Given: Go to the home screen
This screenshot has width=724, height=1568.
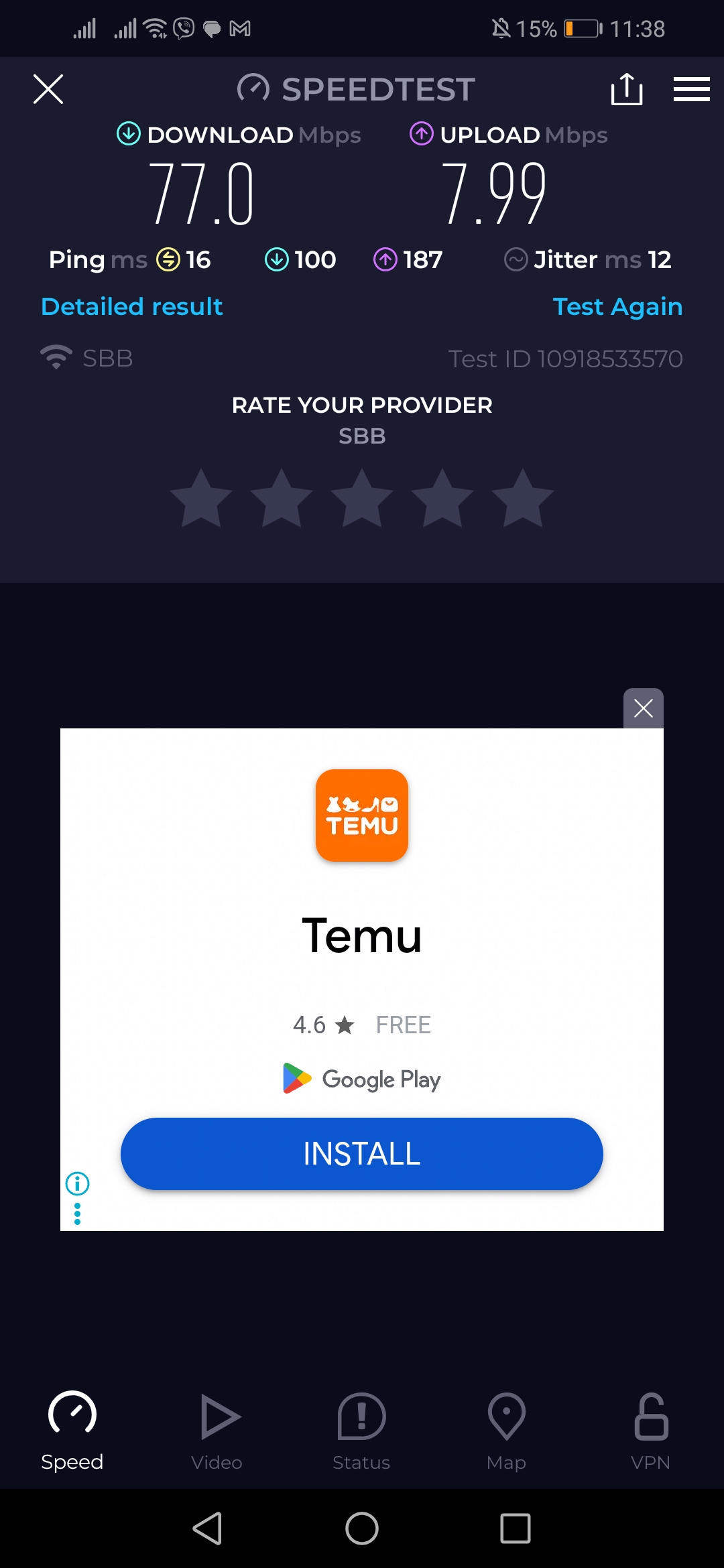Looking at the screenshot, I should [362, 1528].
